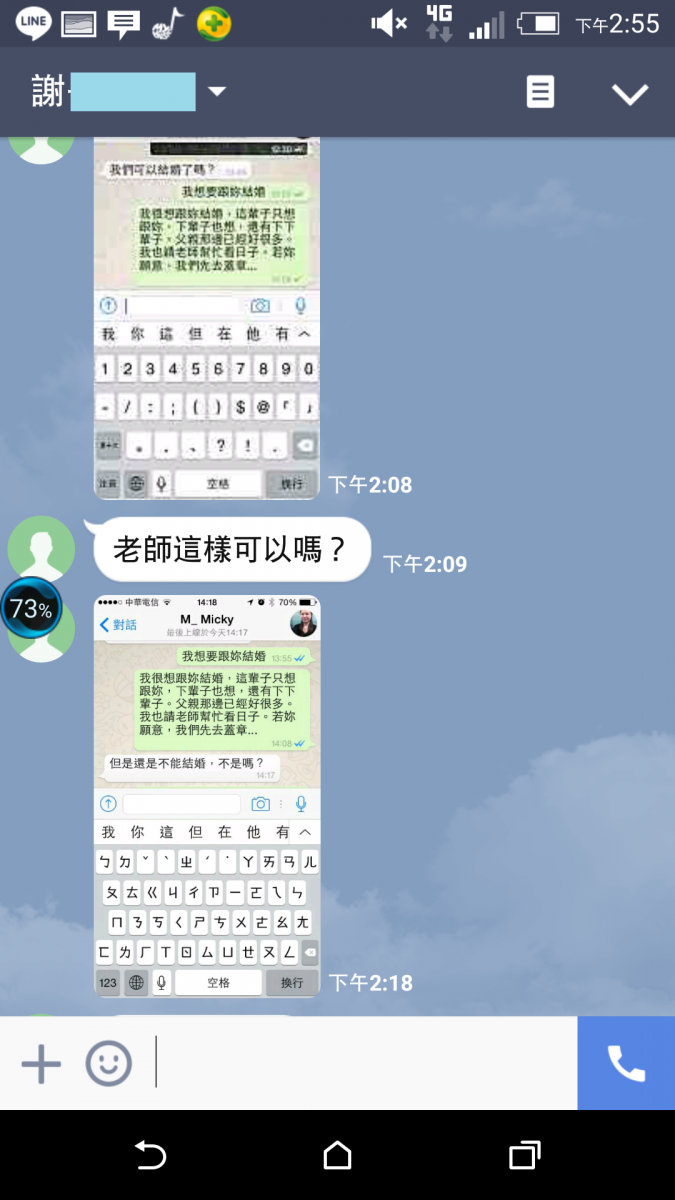Start a voice call with phone button
The width and height of the screenshot is (675, 1200).
pos(626,1063)
